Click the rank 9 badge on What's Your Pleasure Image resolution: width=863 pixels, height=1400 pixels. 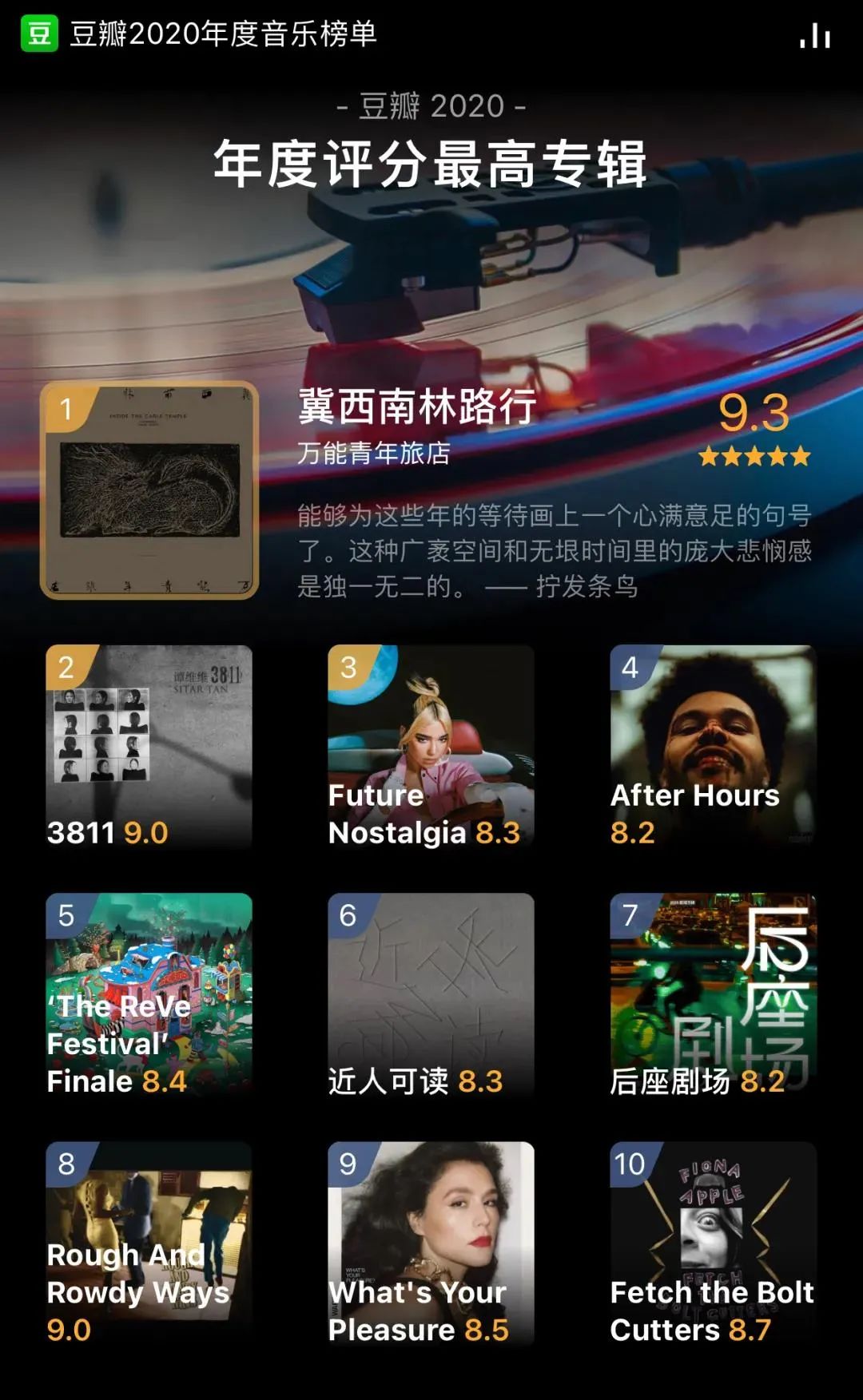(x=349, y=1163)
